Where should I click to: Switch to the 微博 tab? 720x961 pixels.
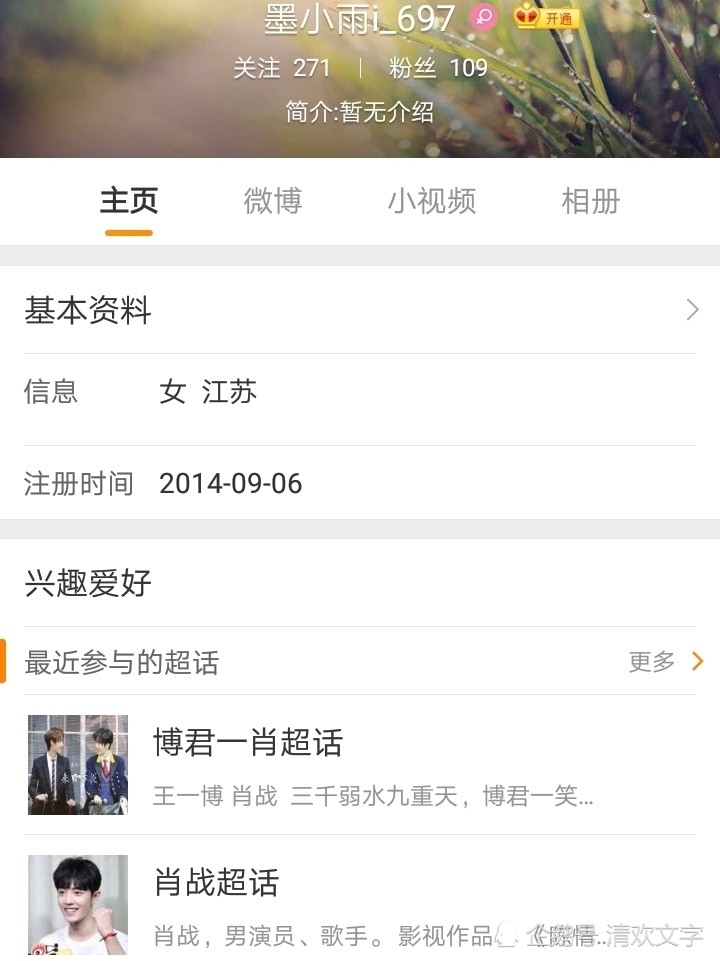272,202
